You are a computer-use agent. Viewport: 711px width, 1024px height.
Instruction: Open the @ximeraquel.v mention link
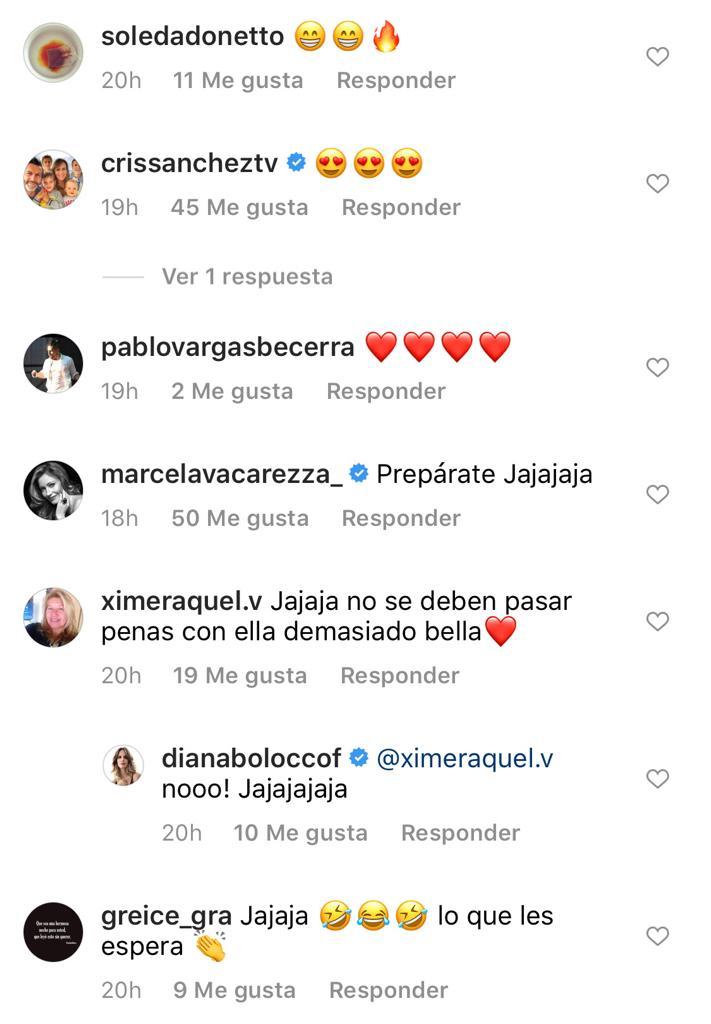click(x=464, y=758)
